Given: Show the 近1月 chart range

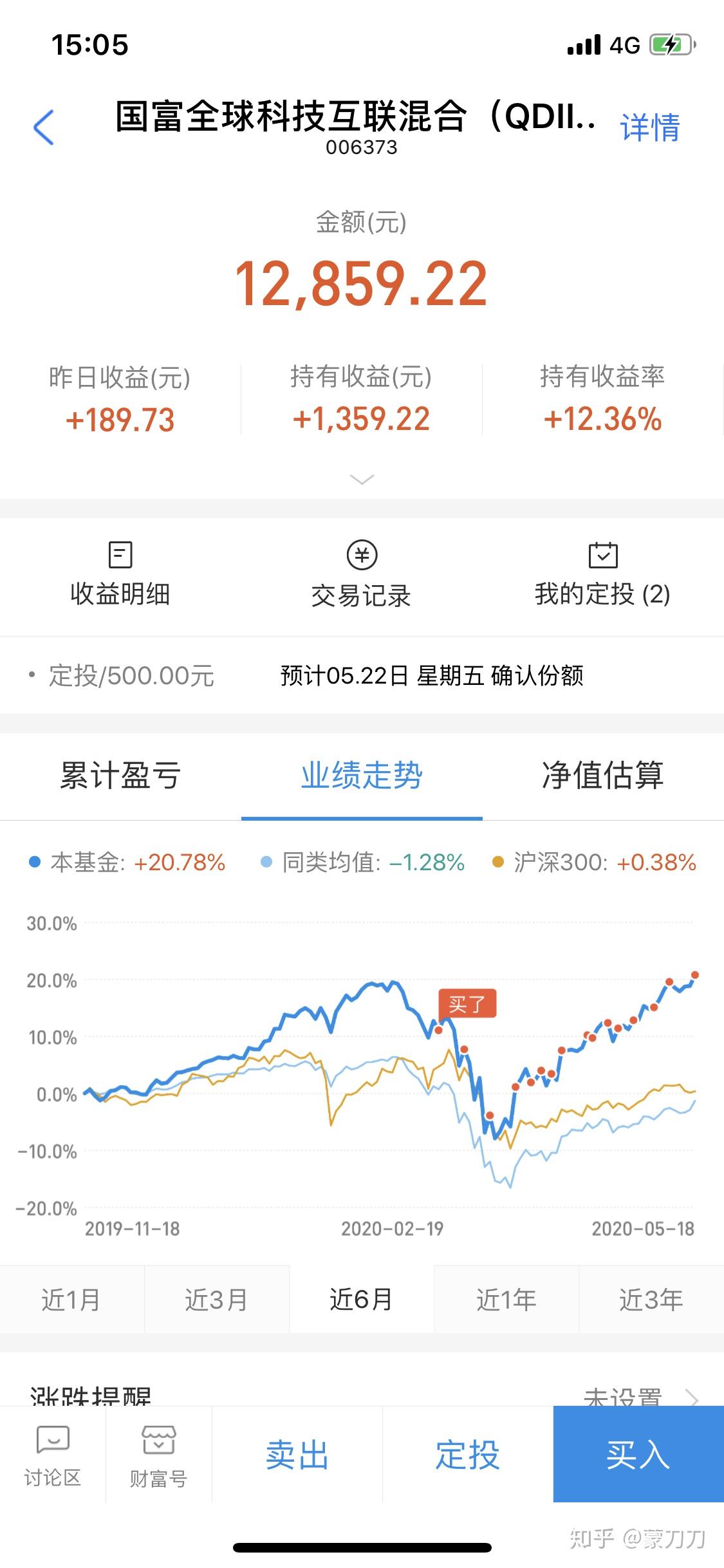Looking at the screenshot, I should pyautogui.click(x=71, y=1300).
